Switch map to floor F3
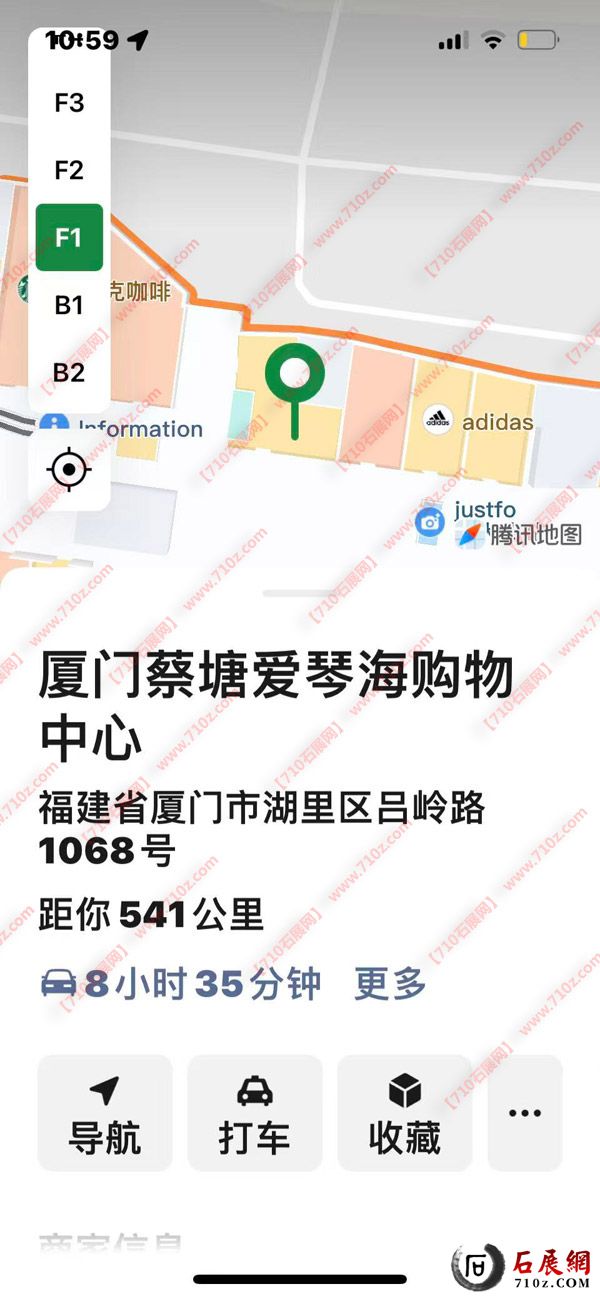 [69, 103]
